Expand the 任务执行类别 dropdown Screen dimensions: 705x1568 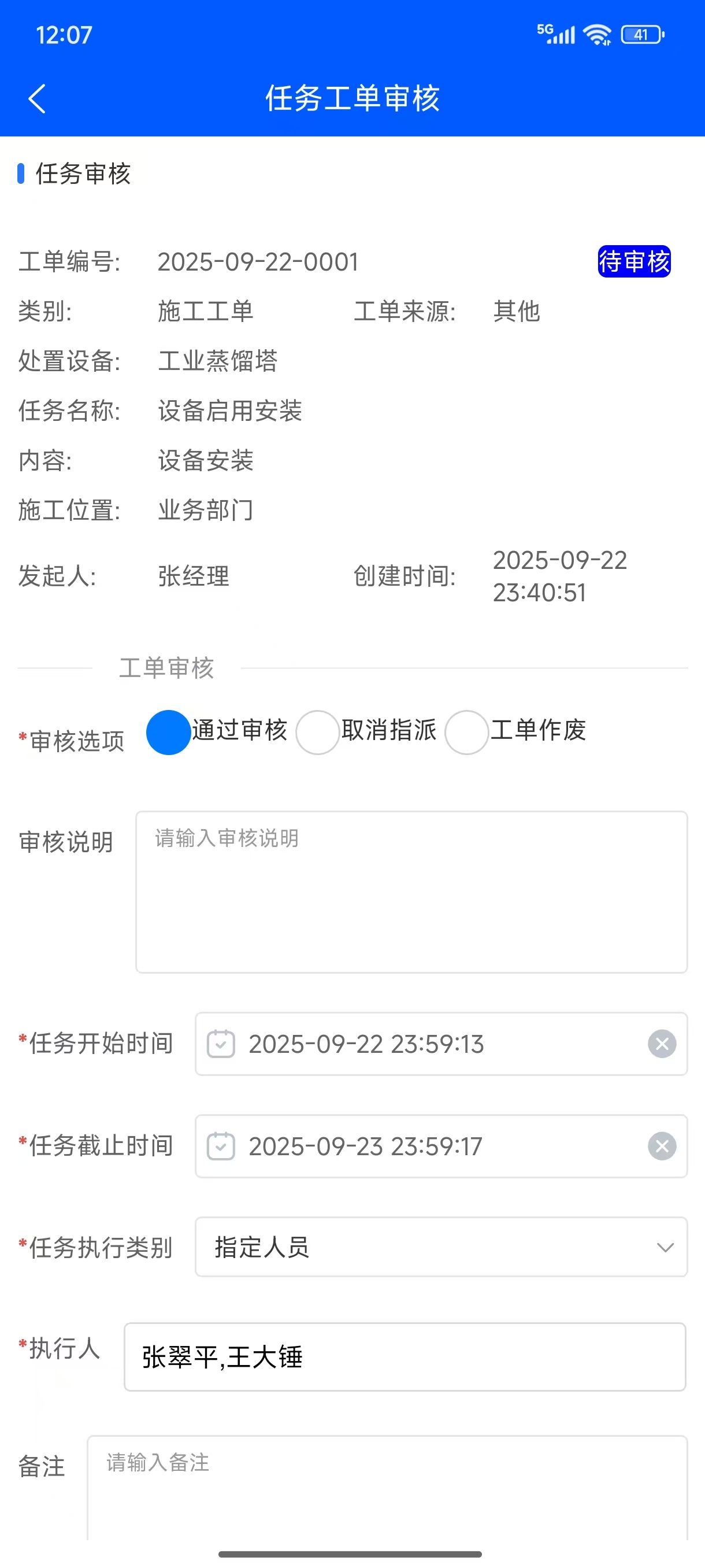tap(441, 1247)
